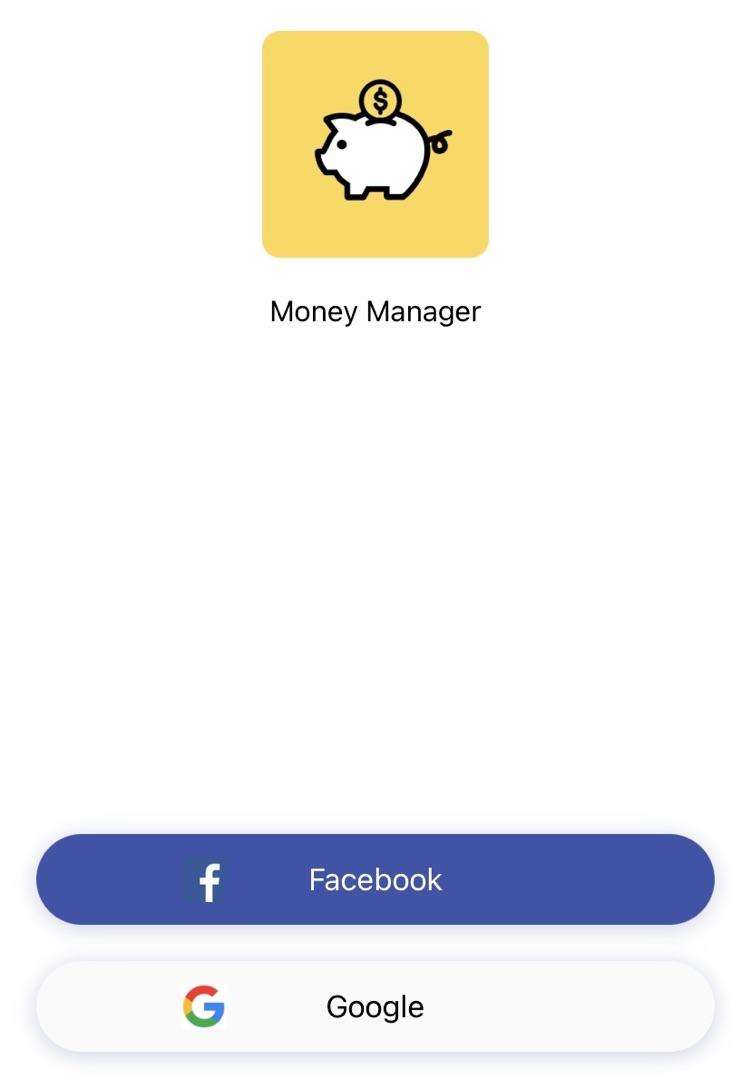751x1080 pixels.
Task: Sign in with the Facebook button
Action: point(375,879)
